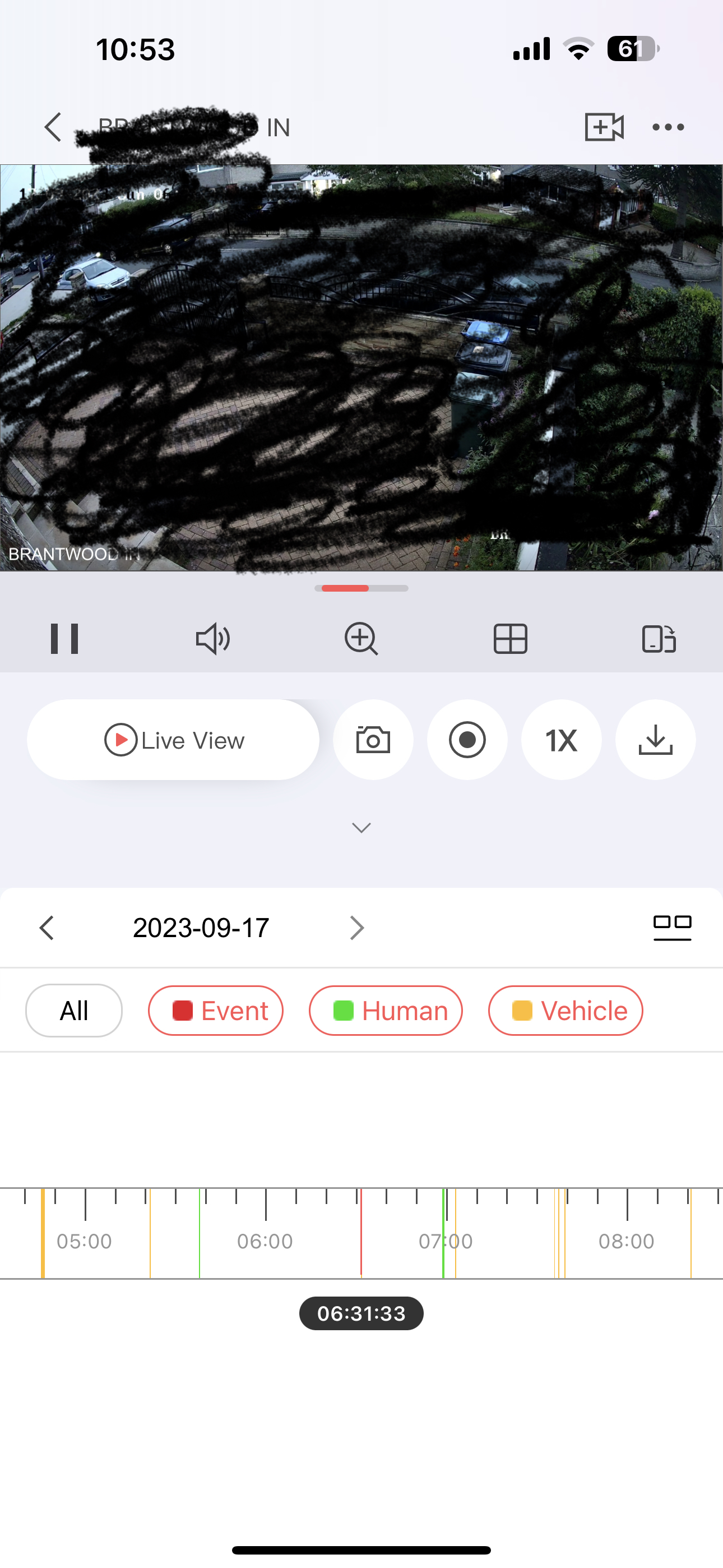Image resolution: width=723 pixels, height=1568 pixels.
Task: Go to the next day after 2023-09-17
Action: tap(356, 928)
